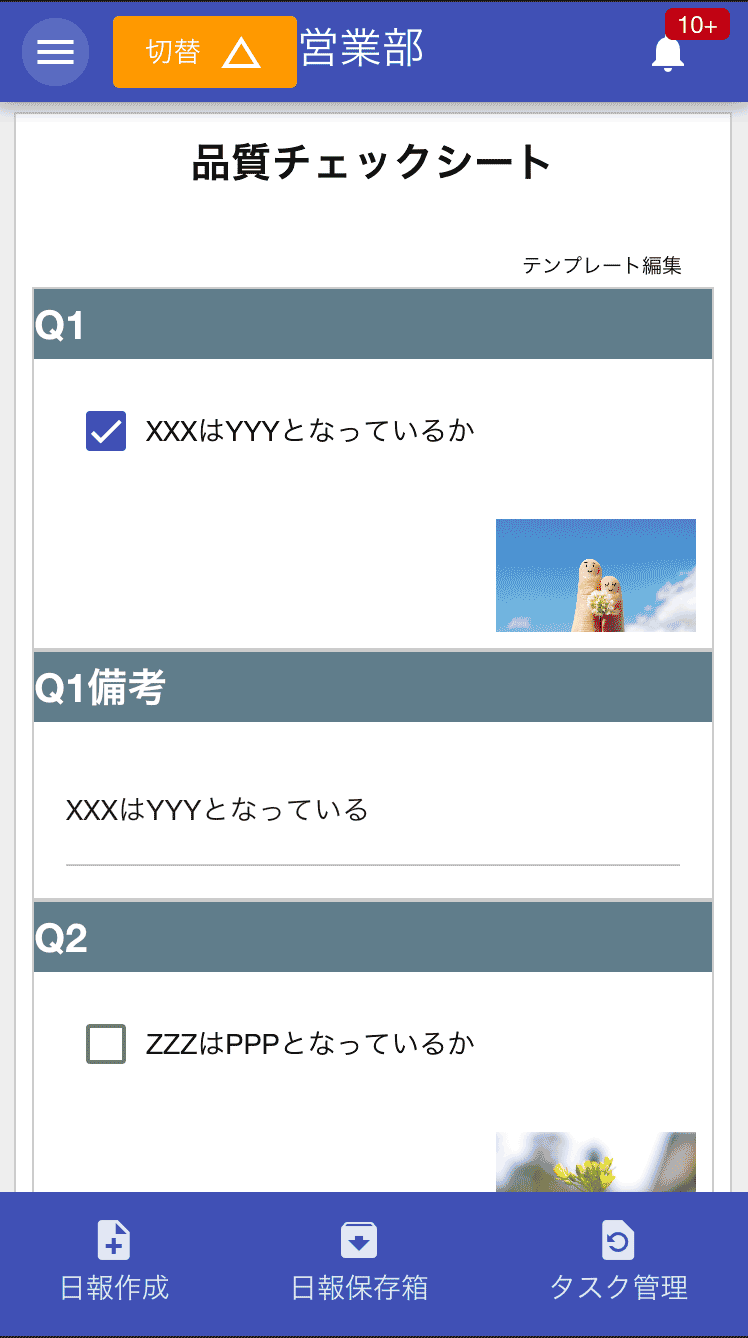Screen dimensions: 748x1338
Task: Collapse the Q1備考 section header
Action: tap(372, 686)
